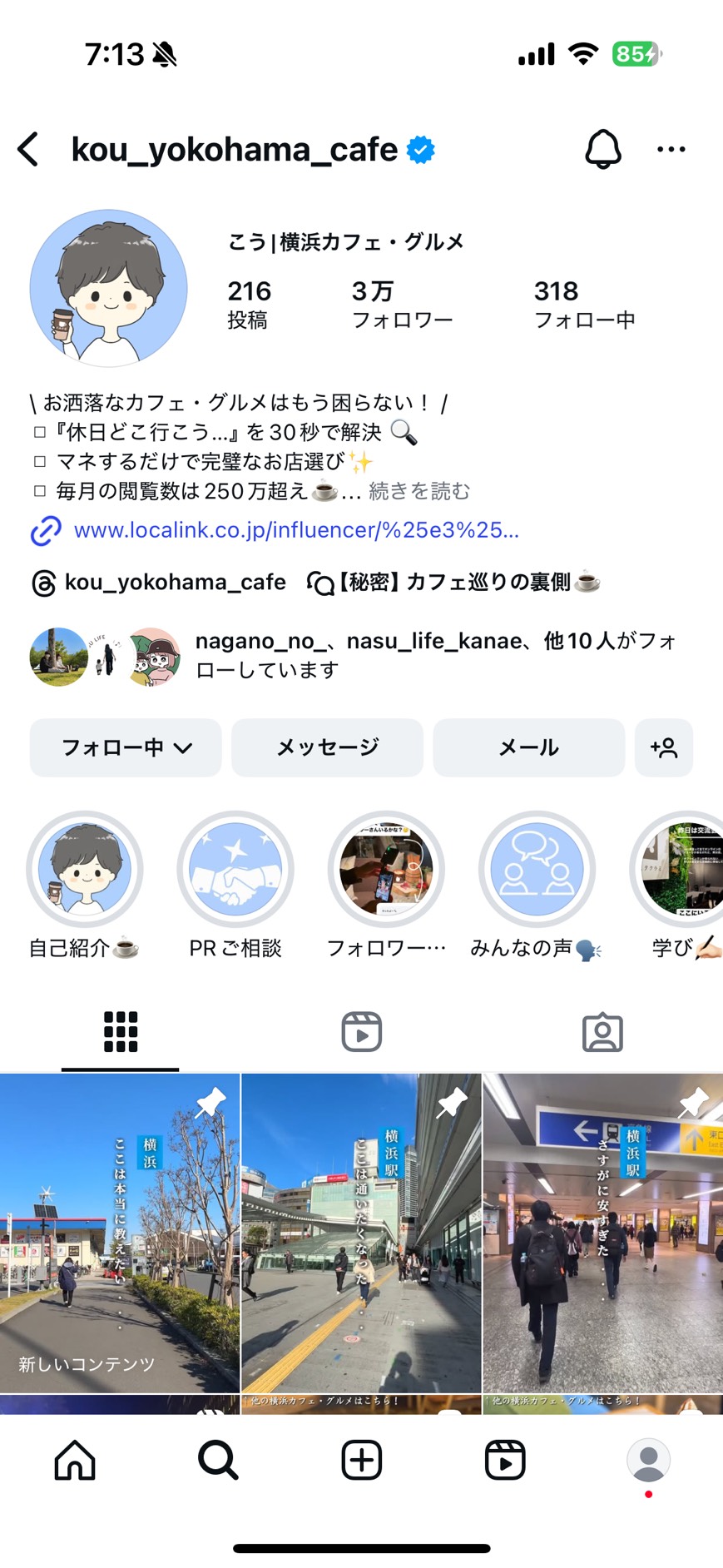The height and width of the screenshot is (1568, 723).
Task: Open the 自己紹介☕ story highlight
Action: 86,868
